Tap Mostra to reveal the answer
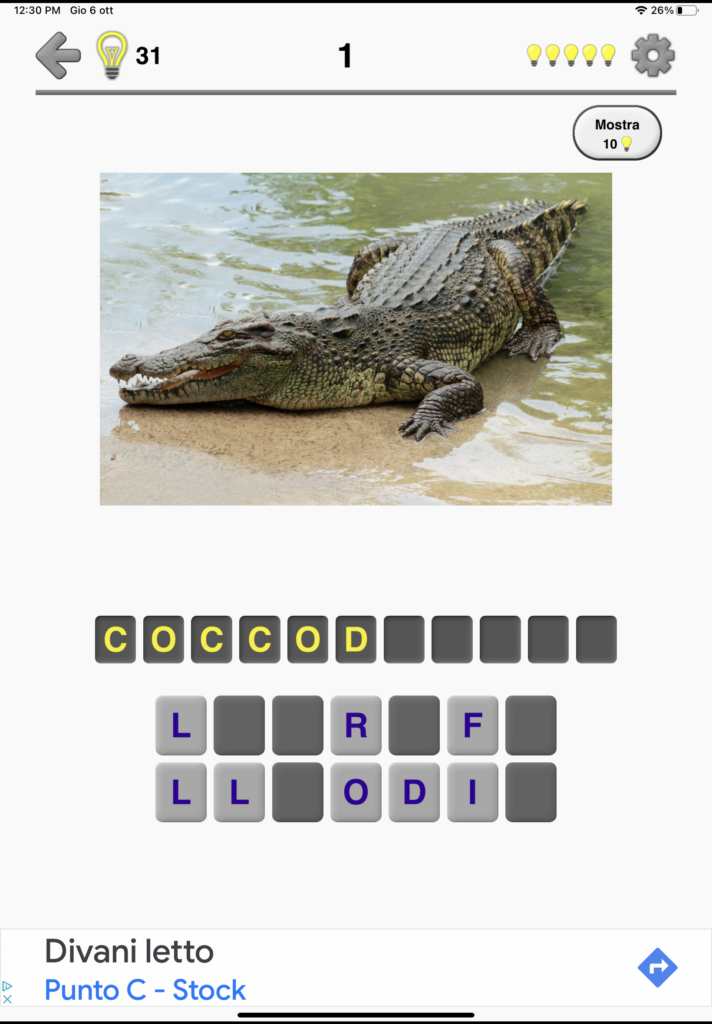 click(x=617, y=133)
